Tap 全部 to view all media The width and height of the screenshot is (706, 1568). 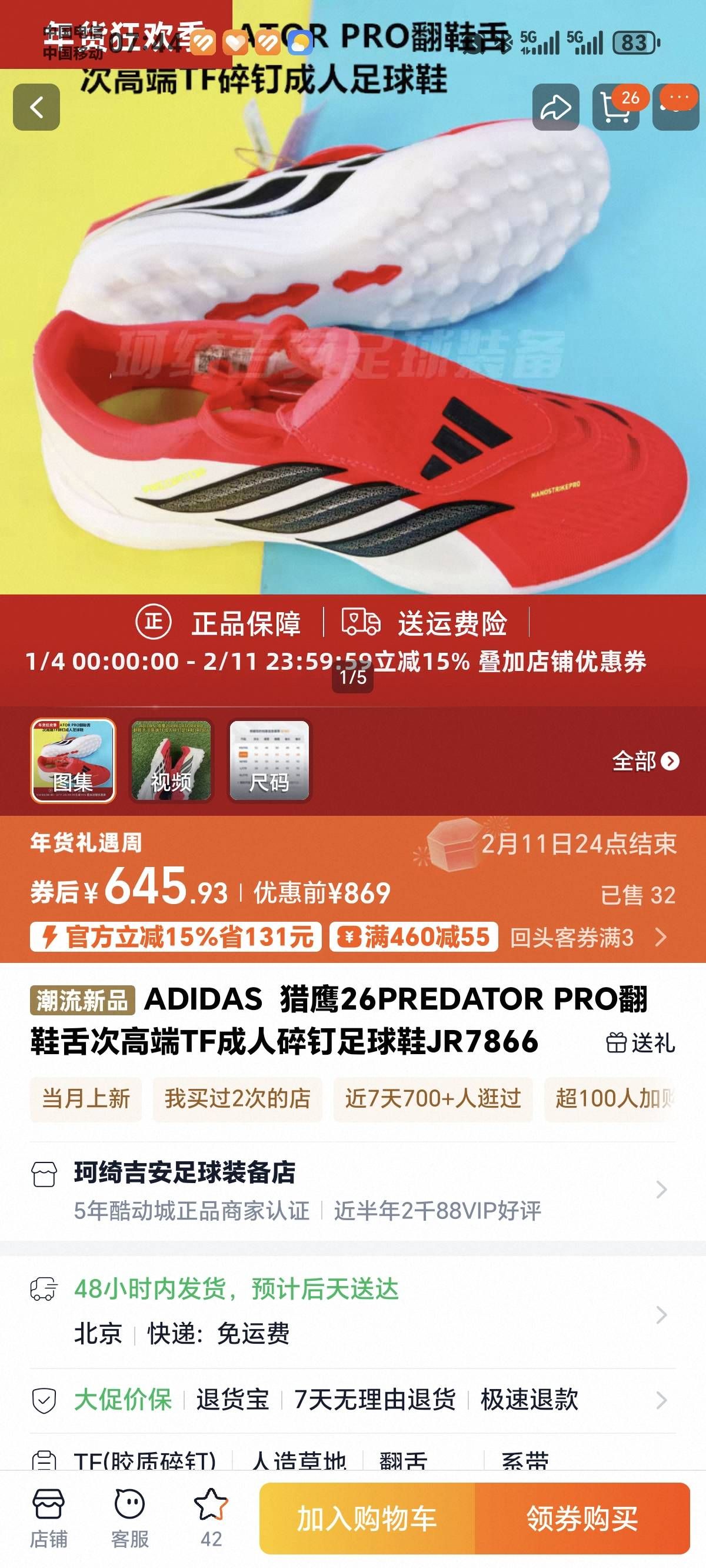pos(645,761)
